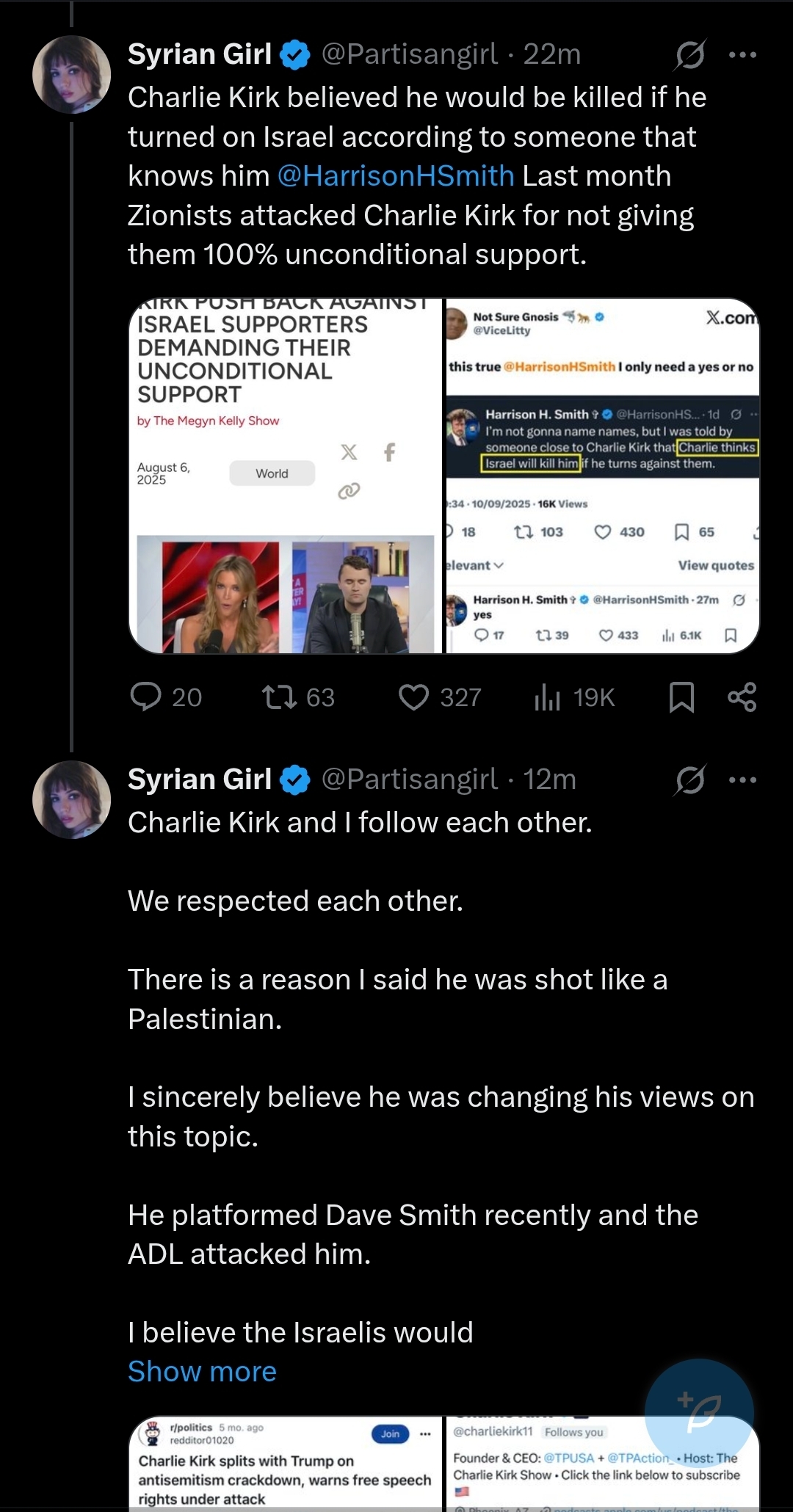The height and width of the screenshot is (1512, 793).
Task: Tap the Grok icon on the 22m post
Action: tap(690, 55)
